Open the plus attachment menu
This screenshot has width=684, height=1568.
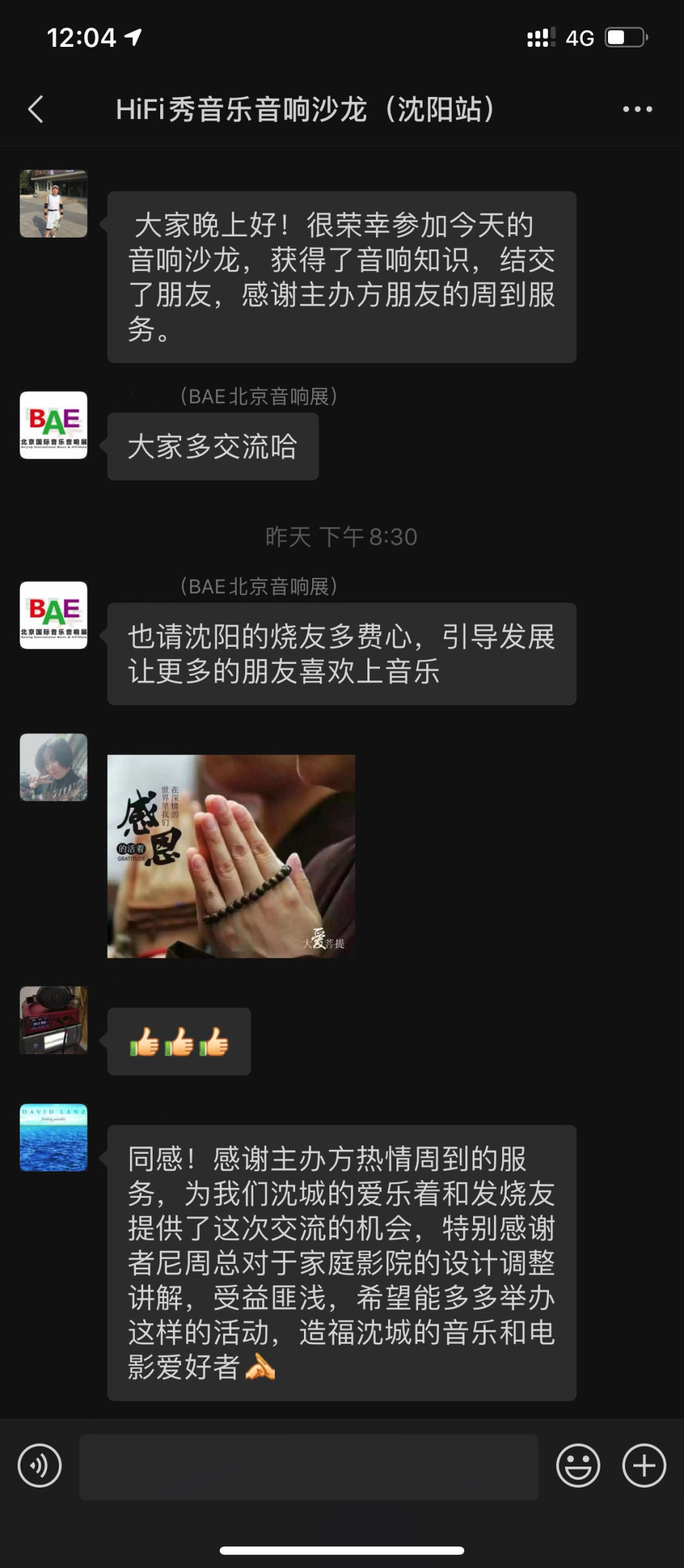pyautogui.click(x=644, y=1465)
